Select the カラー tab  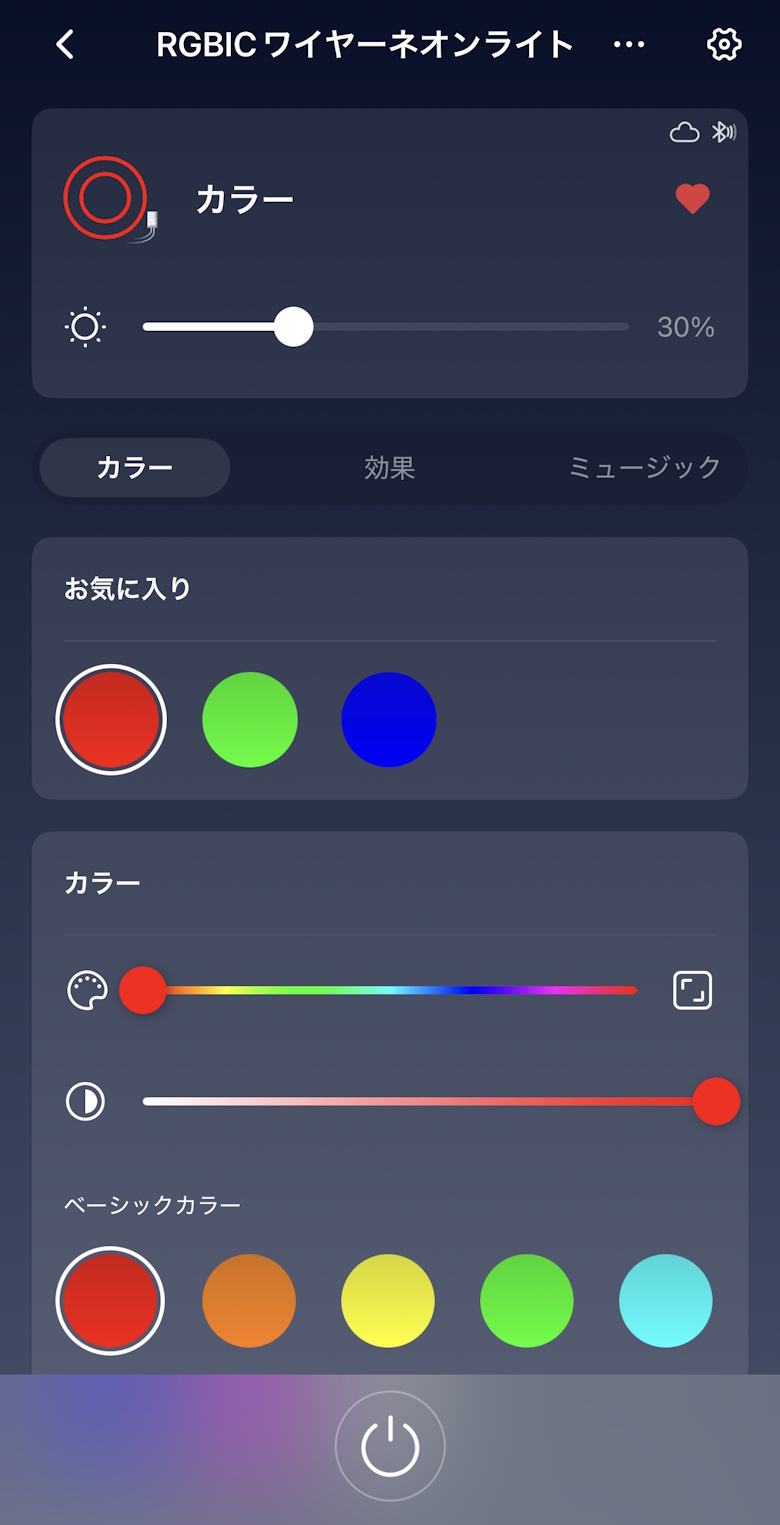coord(135,467)
